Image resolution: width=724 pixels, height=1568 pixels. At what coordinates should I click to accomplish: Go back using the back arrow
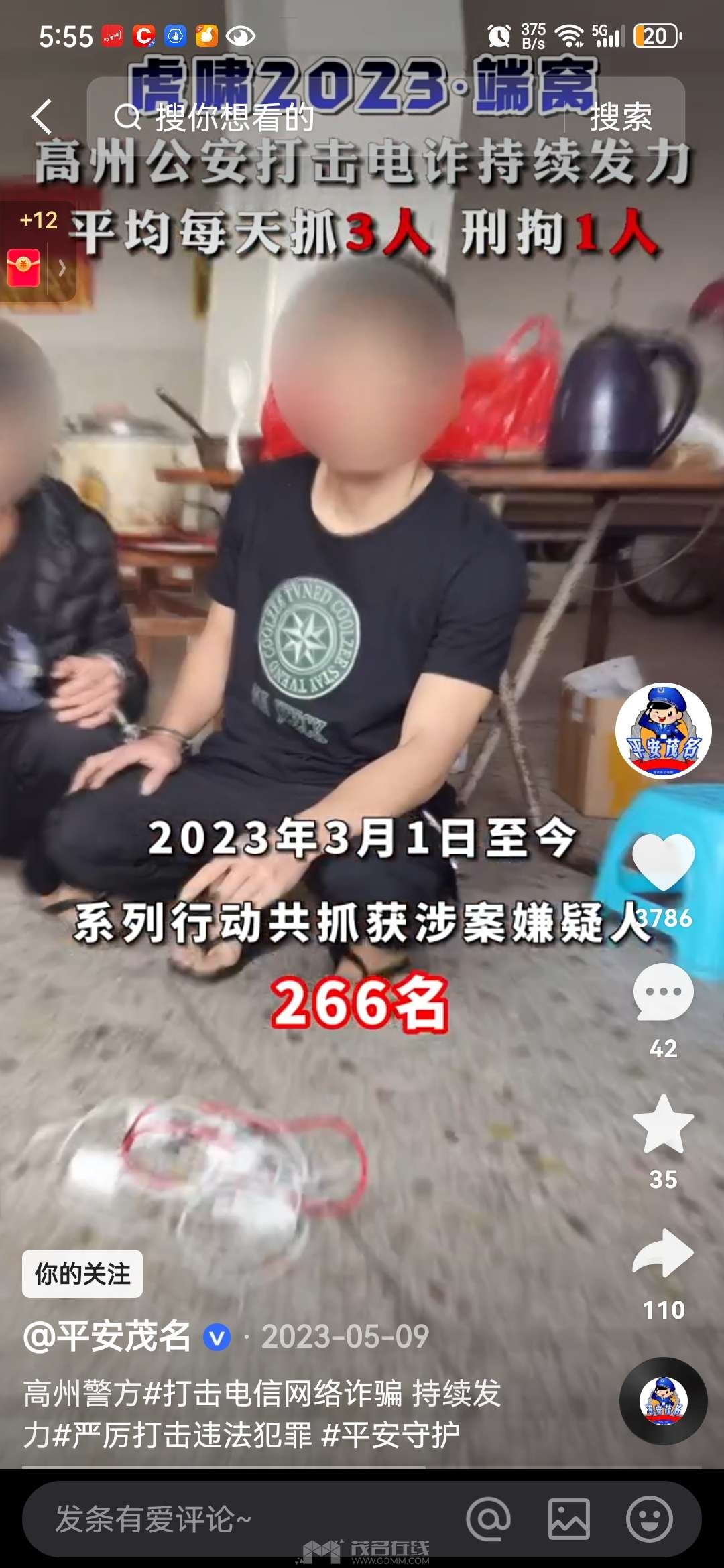(x=42, y=117)
